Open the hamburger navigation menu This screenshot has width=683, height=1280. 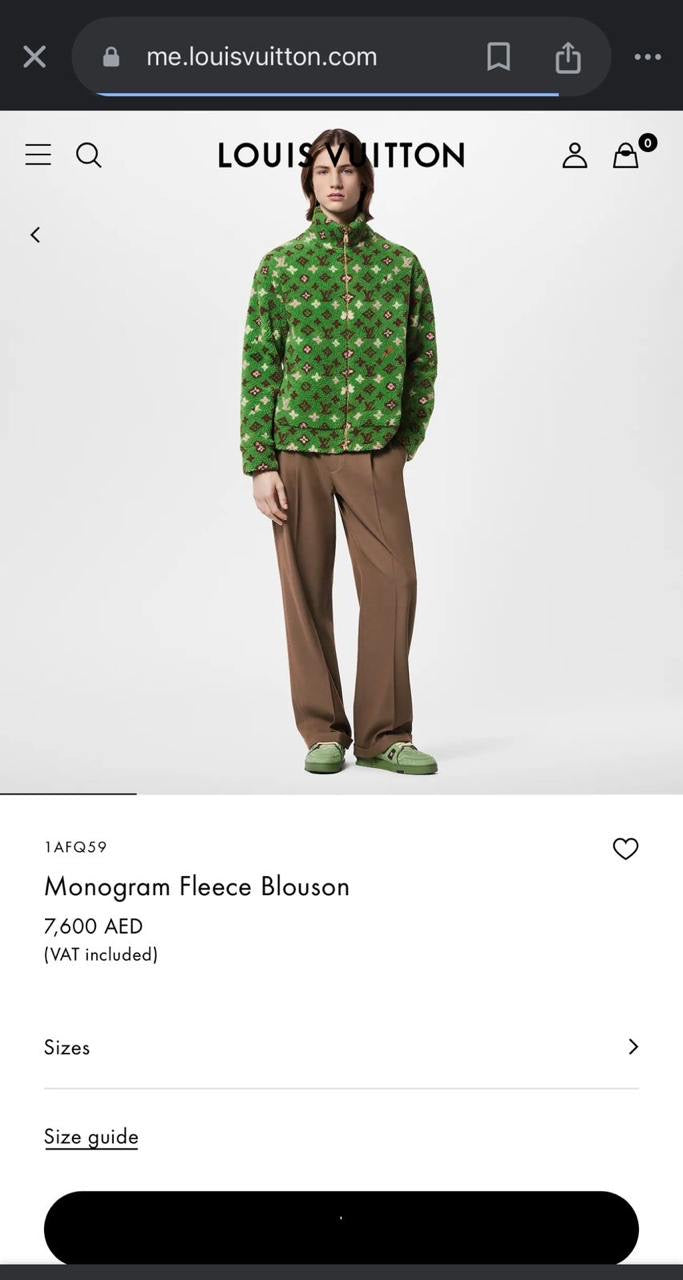tap(38, 155)
